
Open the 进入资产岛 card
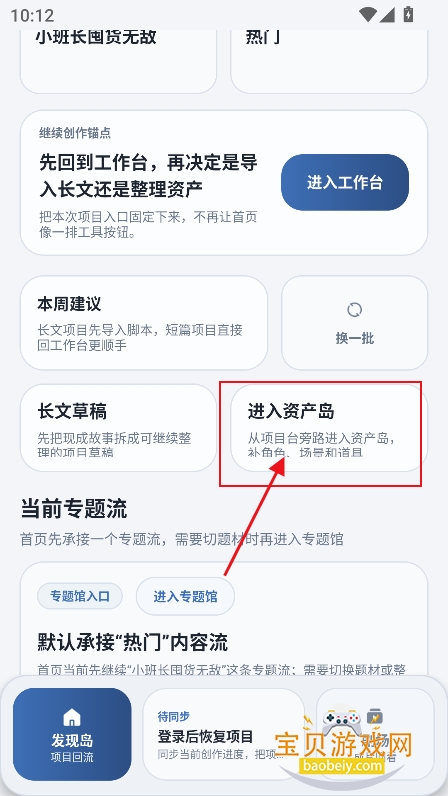tap(326, 428)
